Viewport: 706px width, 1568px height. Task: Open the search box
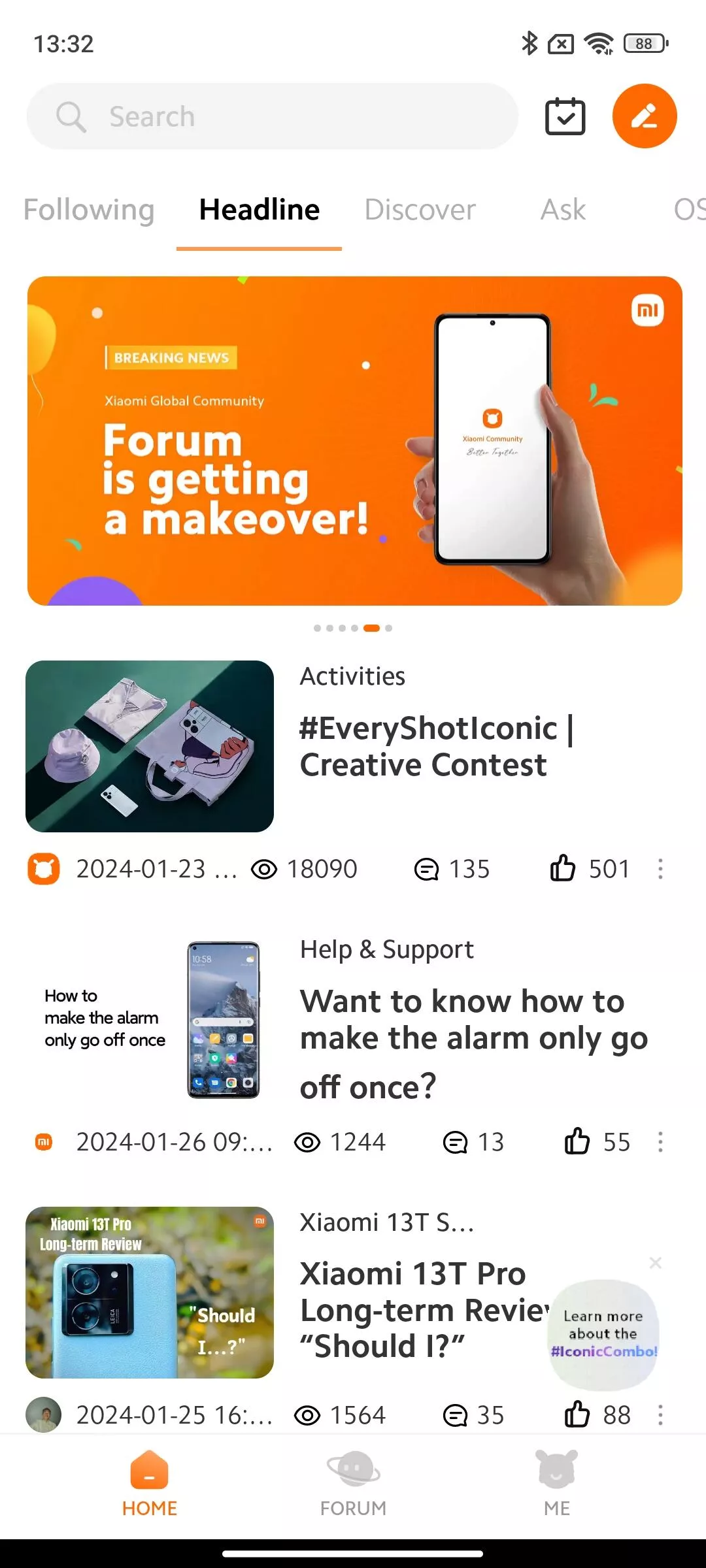coord(273,116)
